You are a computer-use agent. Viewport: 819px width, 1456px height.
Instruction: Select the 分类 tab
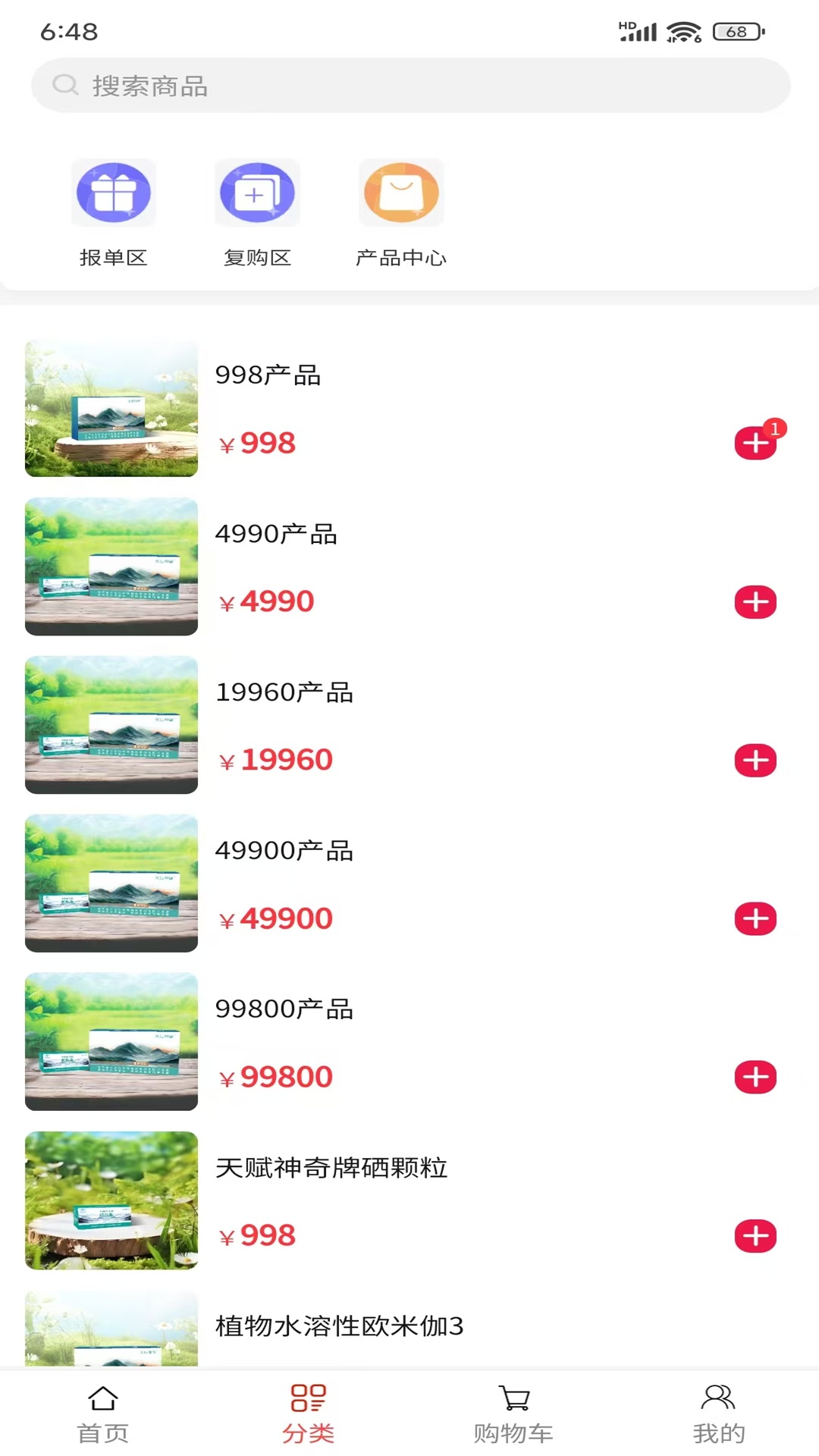click(x=308, y=1415)
